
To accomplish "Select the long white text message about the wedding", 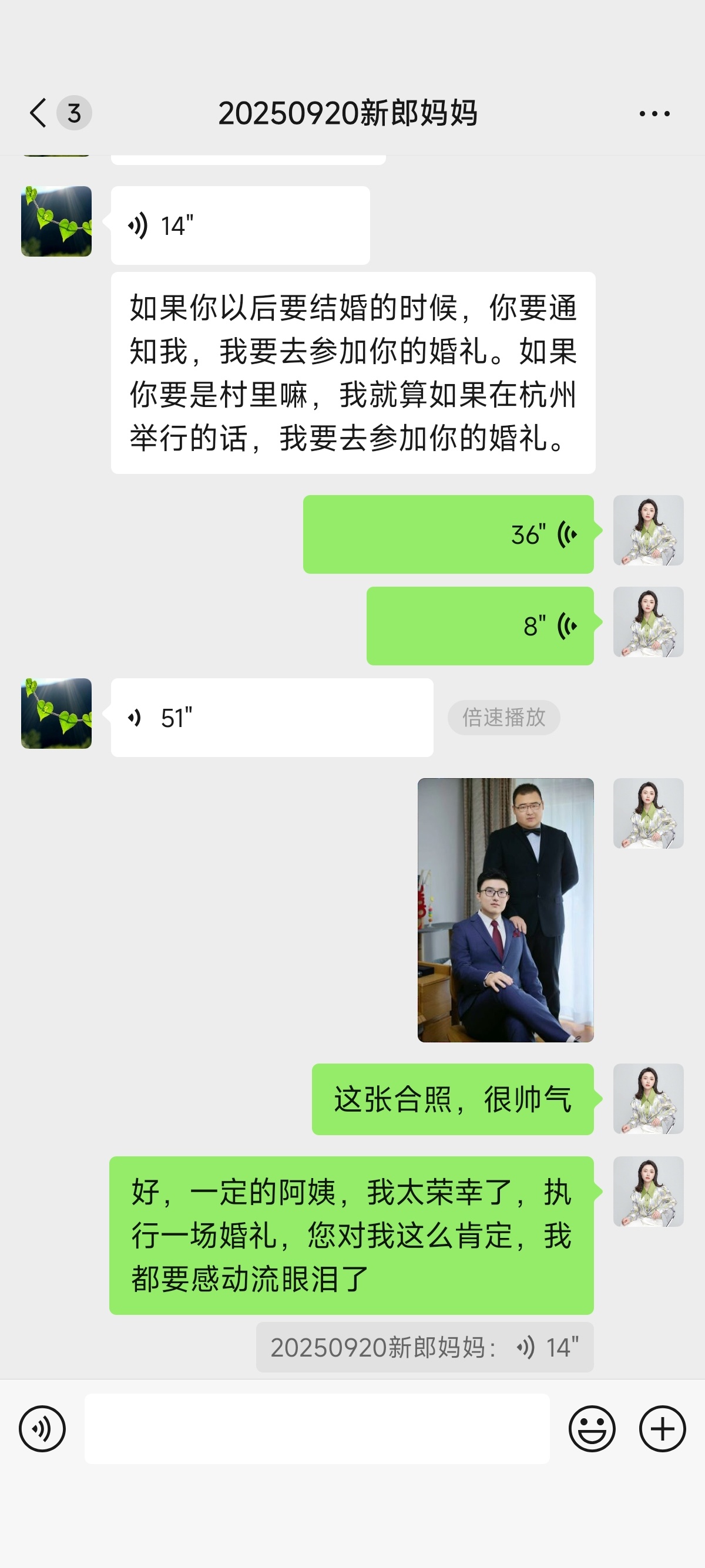I will click(x=352, y=374).
